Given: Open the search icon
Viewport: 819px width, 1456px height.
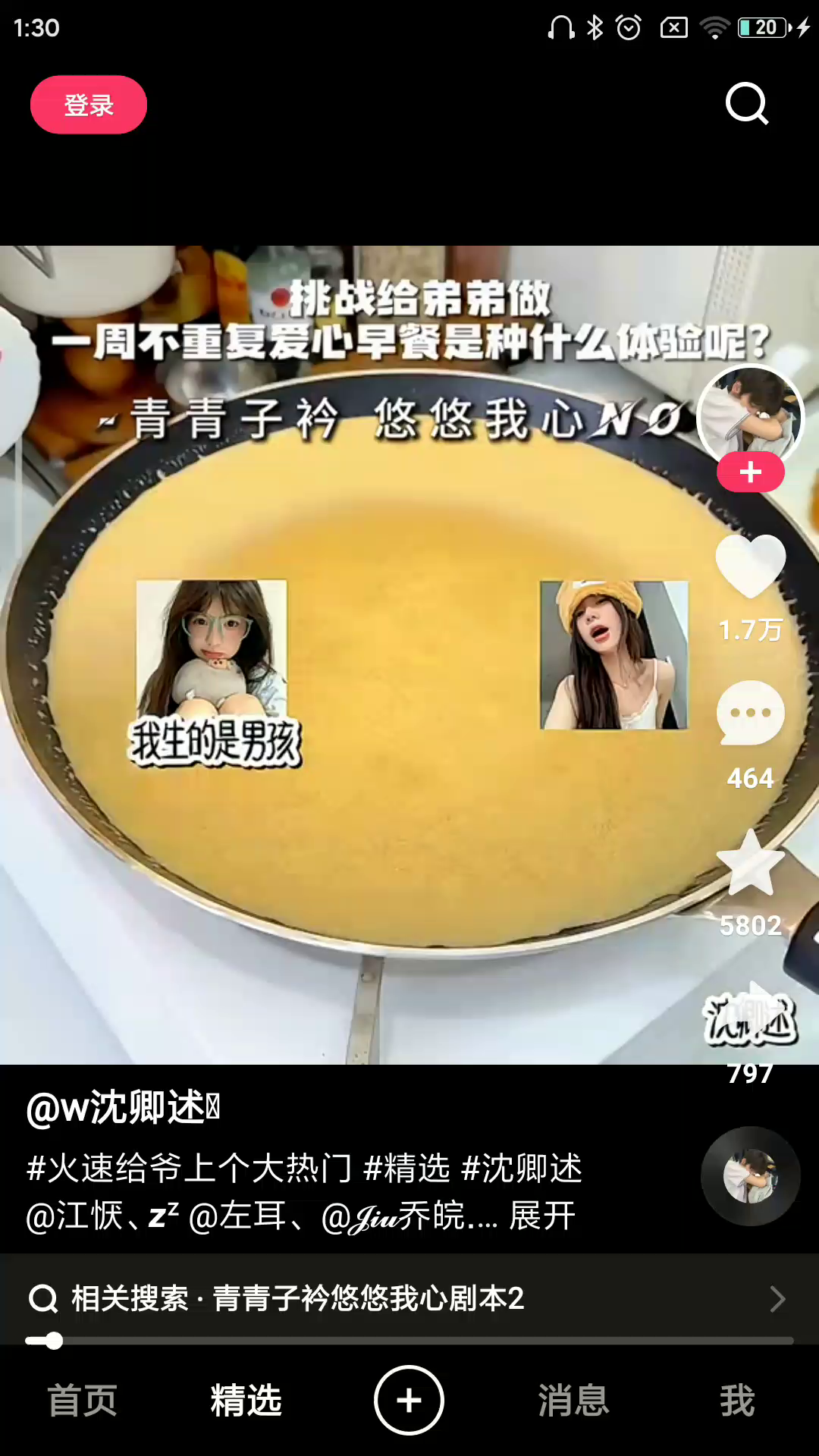Looking at the screenshot, I should click(x=747, y=104).
